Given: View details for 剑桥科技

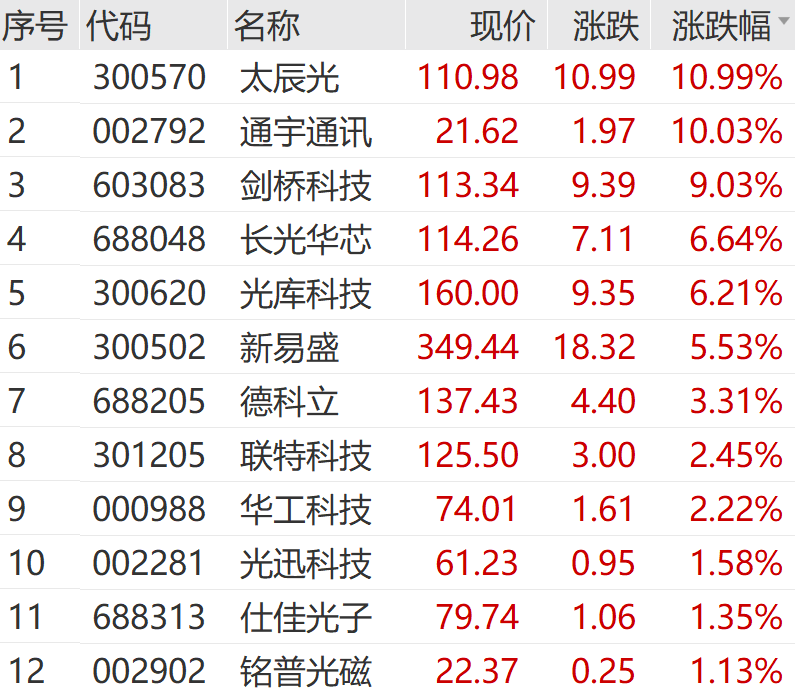Looking at the screenshot, I should coord(306,186).
